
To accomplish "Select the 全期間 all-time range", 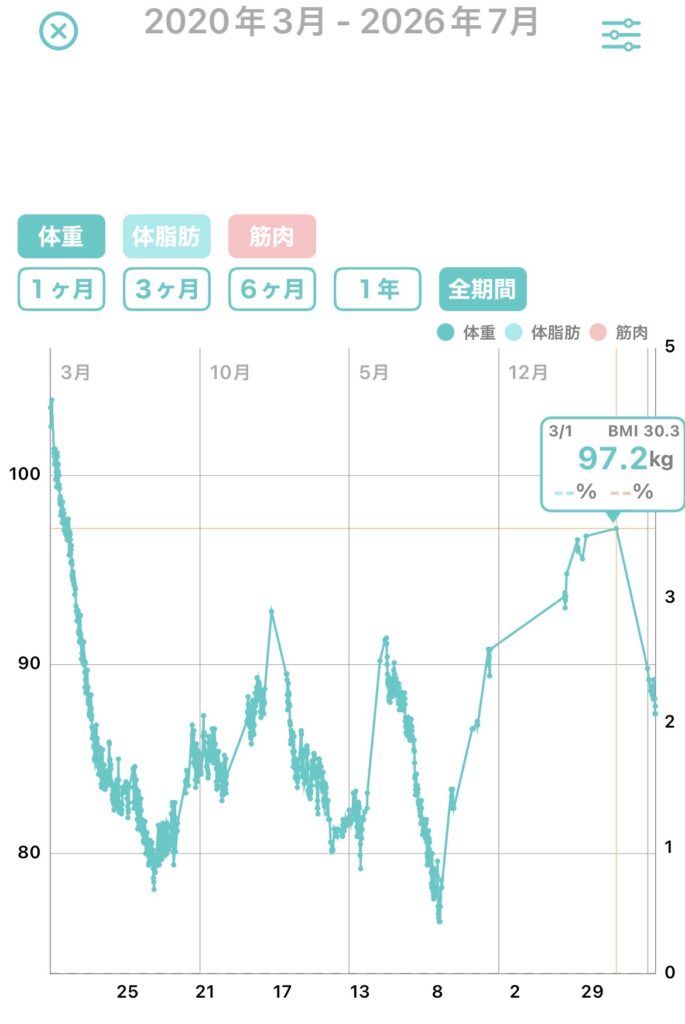I will tap(483, 289).
